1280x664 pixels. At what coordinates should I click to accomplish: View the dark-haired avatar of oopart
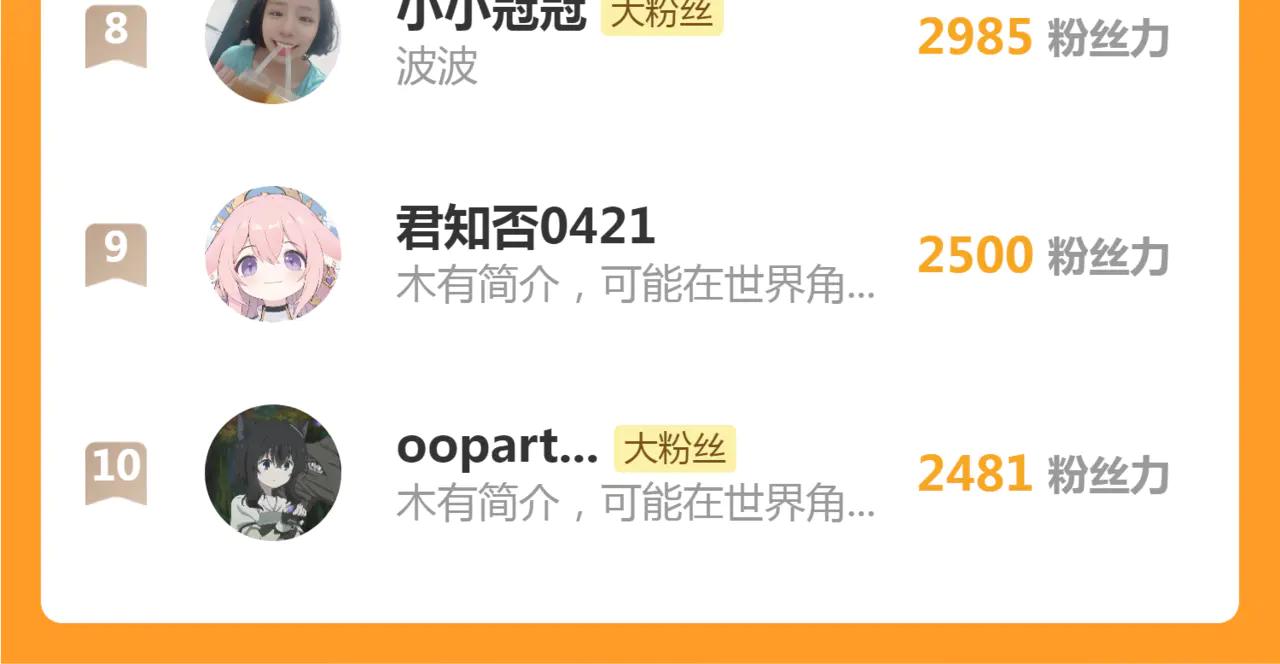tap(273, 472)
